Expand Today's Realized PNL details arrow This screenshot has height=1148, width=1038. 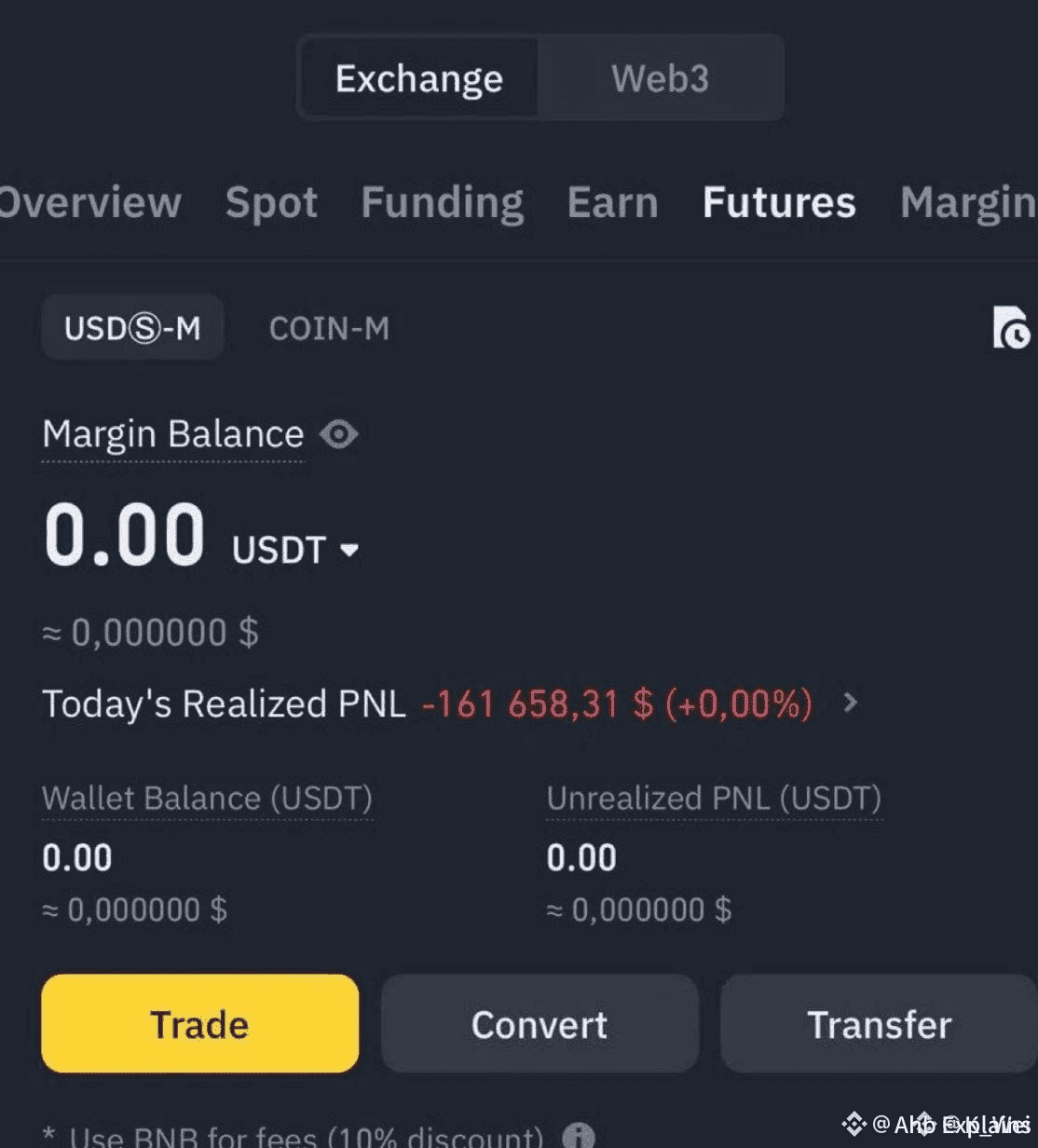click(850, 702)
